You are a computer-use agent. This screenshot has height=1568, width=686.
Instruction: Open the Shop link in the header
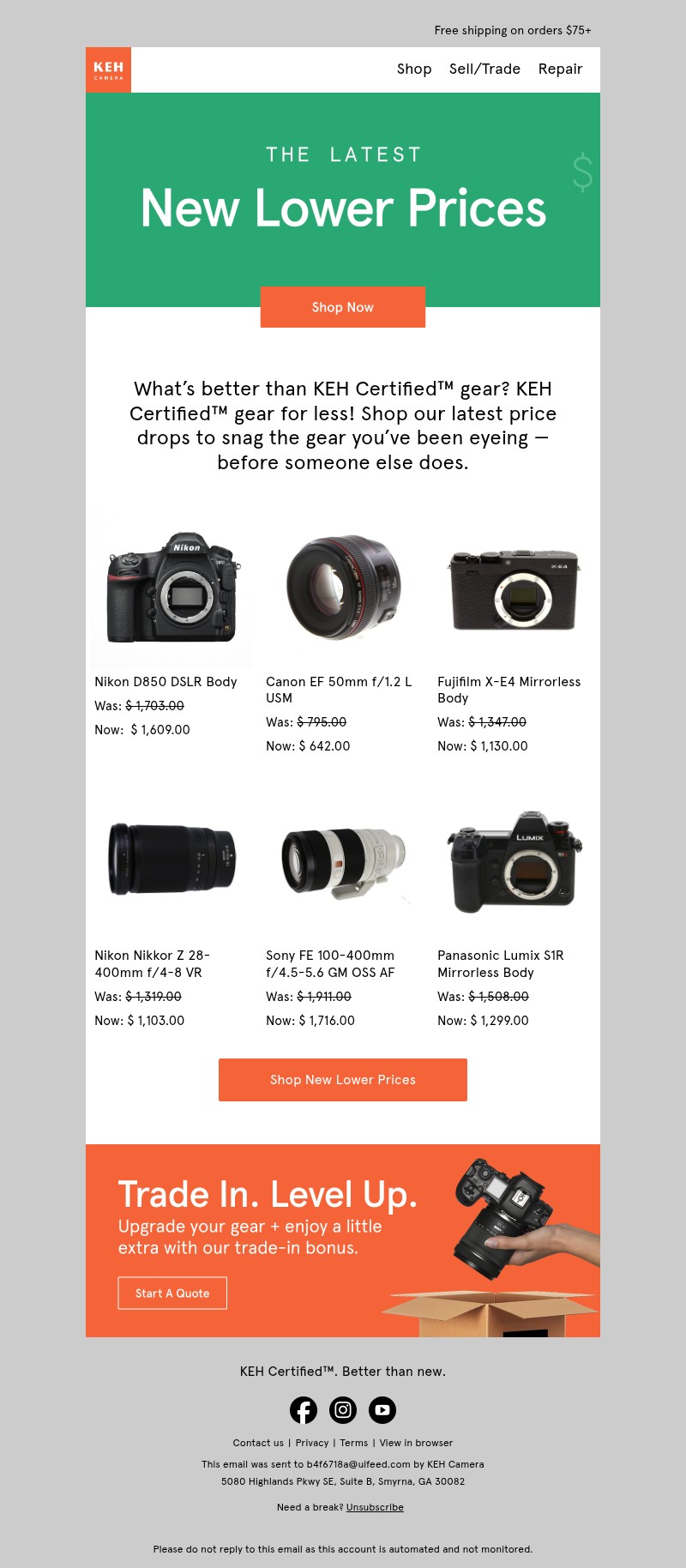tap(413, 69)
